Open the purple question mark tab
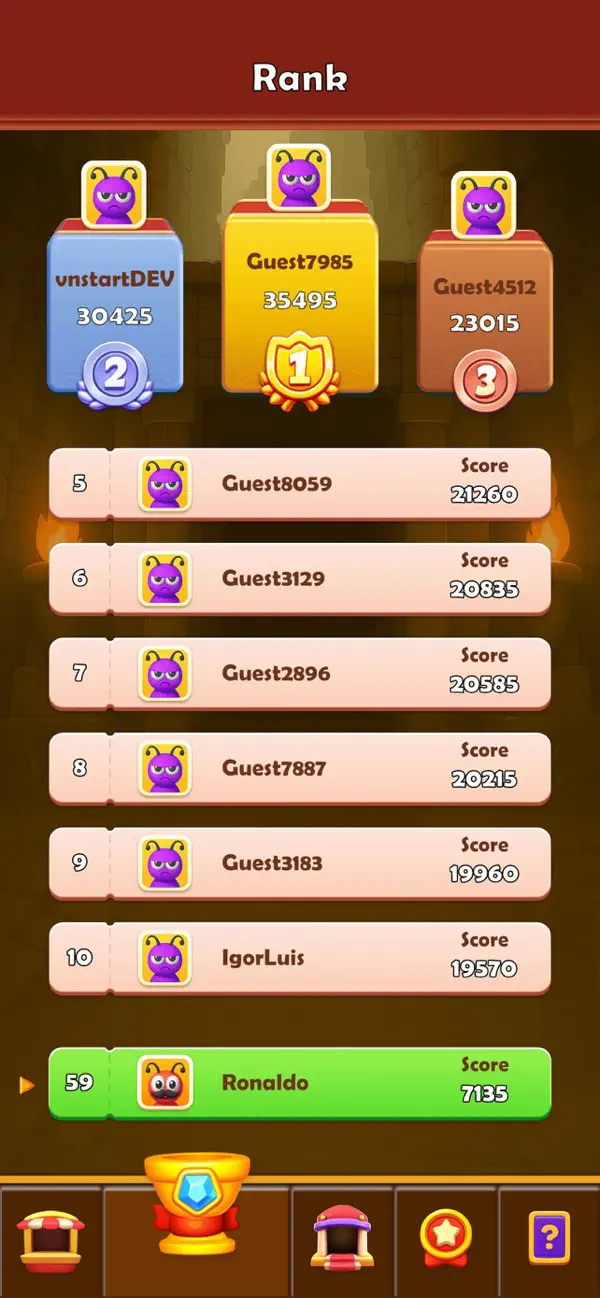 tap(549, 1242)
